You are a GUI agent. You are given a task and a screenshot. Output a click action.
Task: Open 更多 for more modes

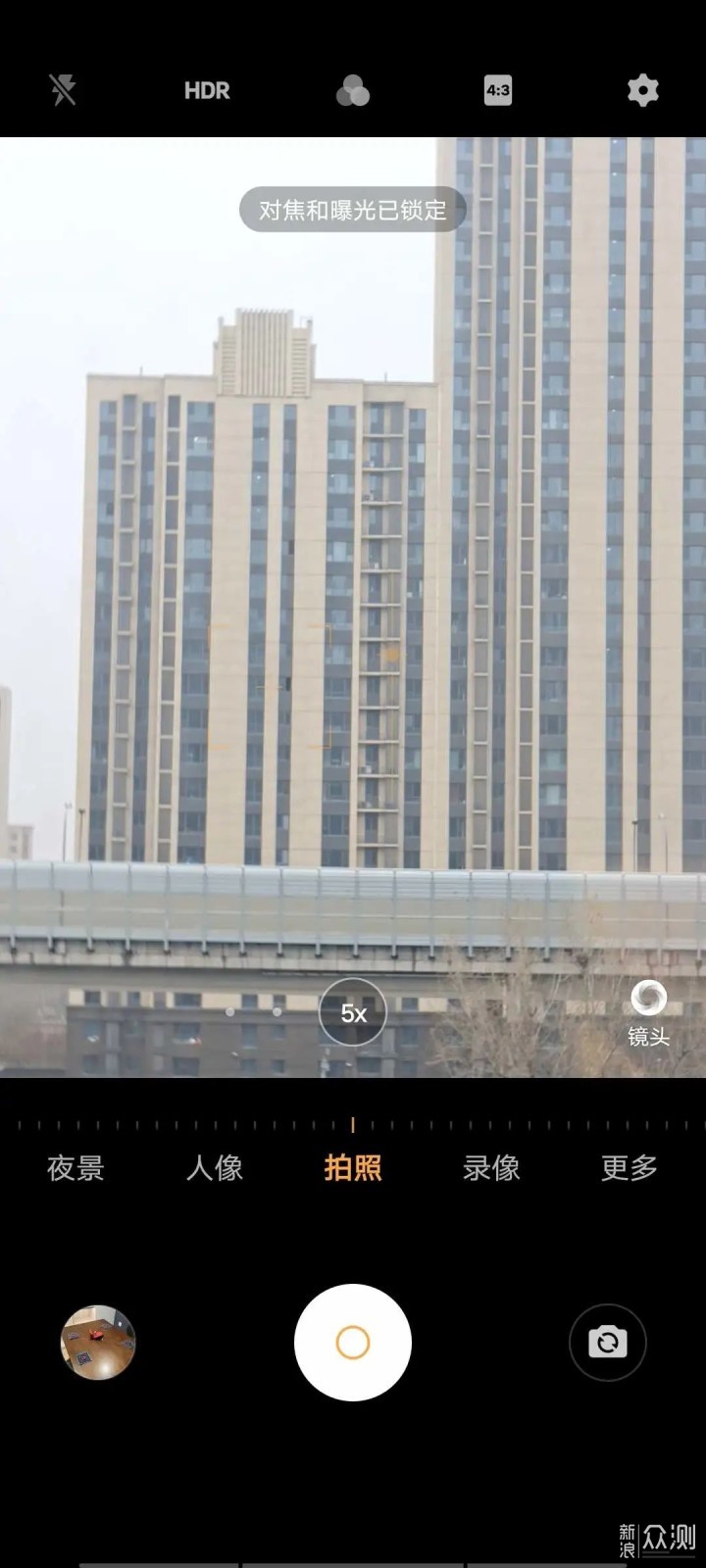click(630, 1167)
